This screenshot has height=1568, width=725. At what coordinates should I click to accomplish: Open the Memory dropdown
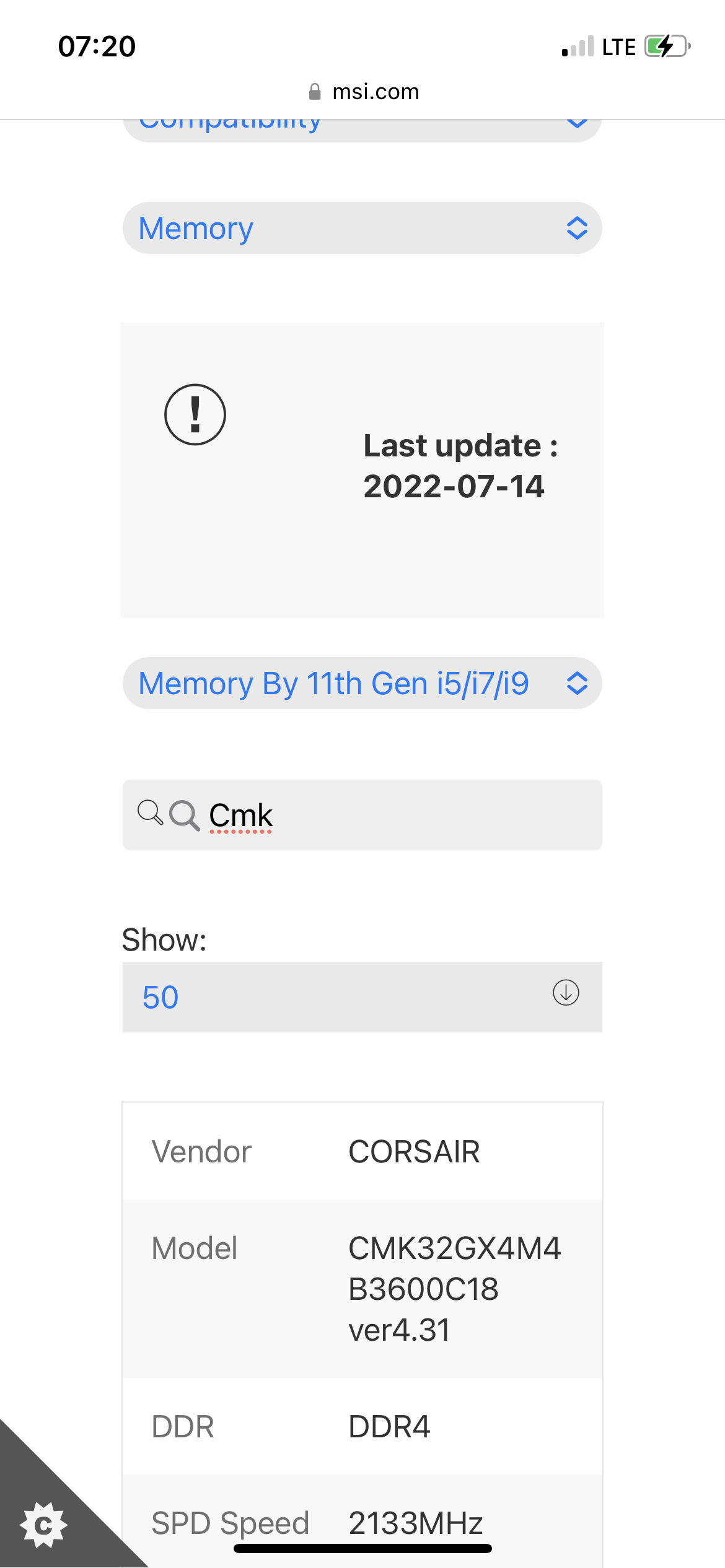(362, 228)
